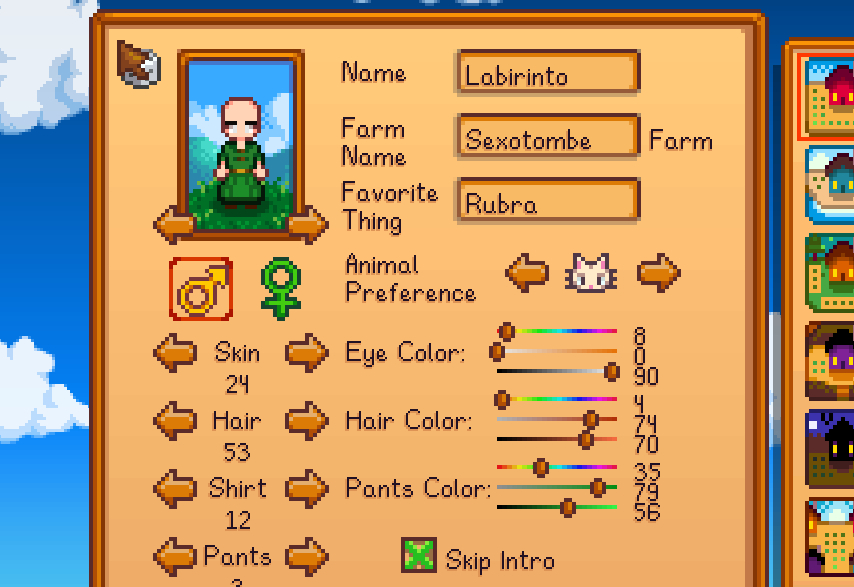This screenshot has width=854, height=587.
Task: Edit the Farm Name field
Action: coord(547,138)
